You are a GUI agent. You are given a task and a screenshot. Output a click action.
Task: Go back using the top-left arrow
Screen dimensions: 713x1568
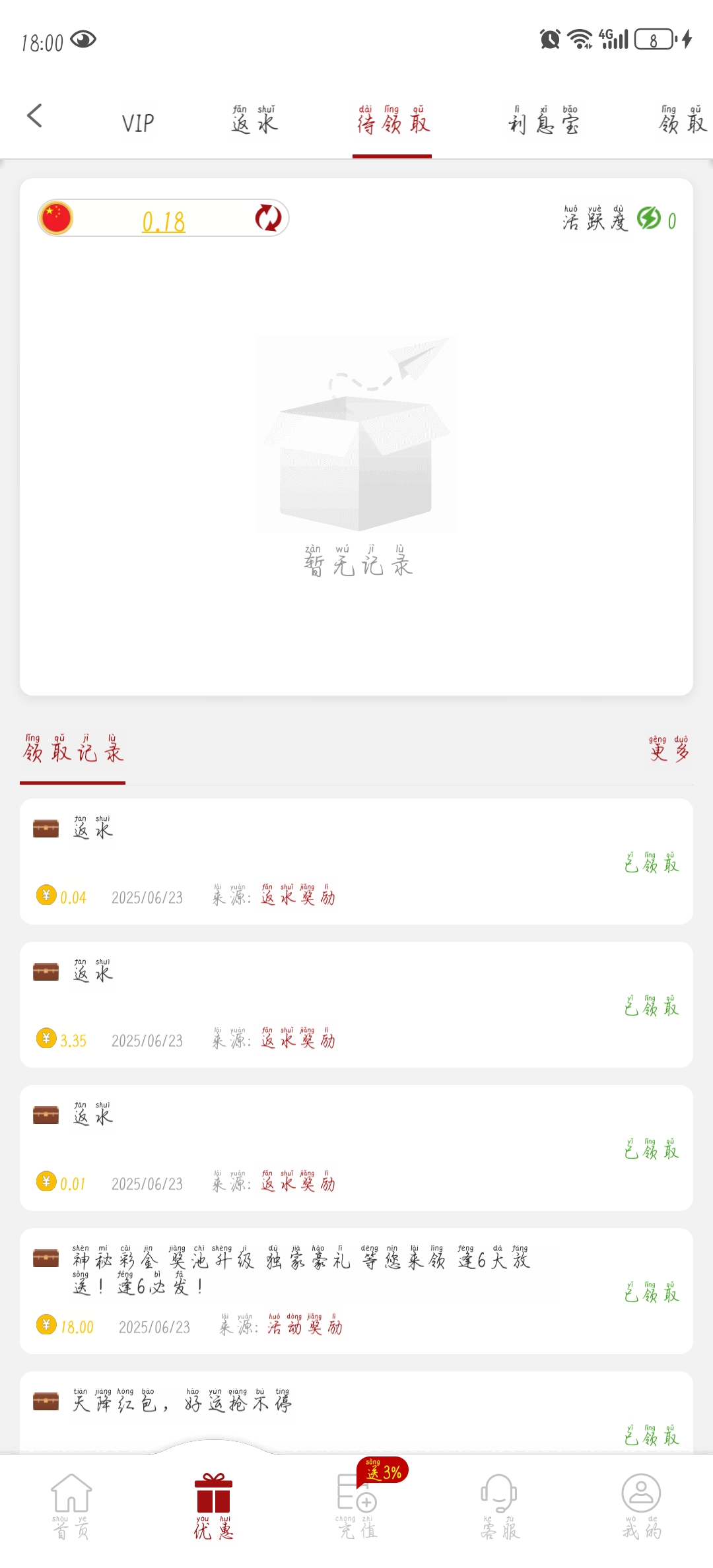[34, 116]
